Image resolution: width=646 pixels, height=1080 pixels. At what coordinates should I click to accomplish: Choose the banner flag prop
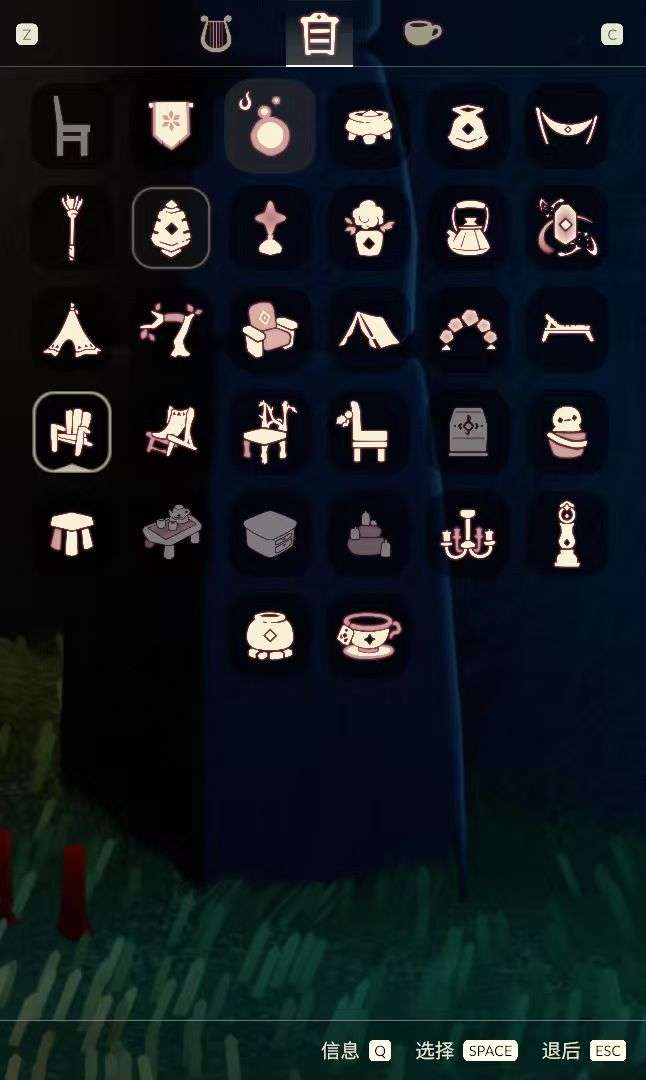click(x=170, y=126)
